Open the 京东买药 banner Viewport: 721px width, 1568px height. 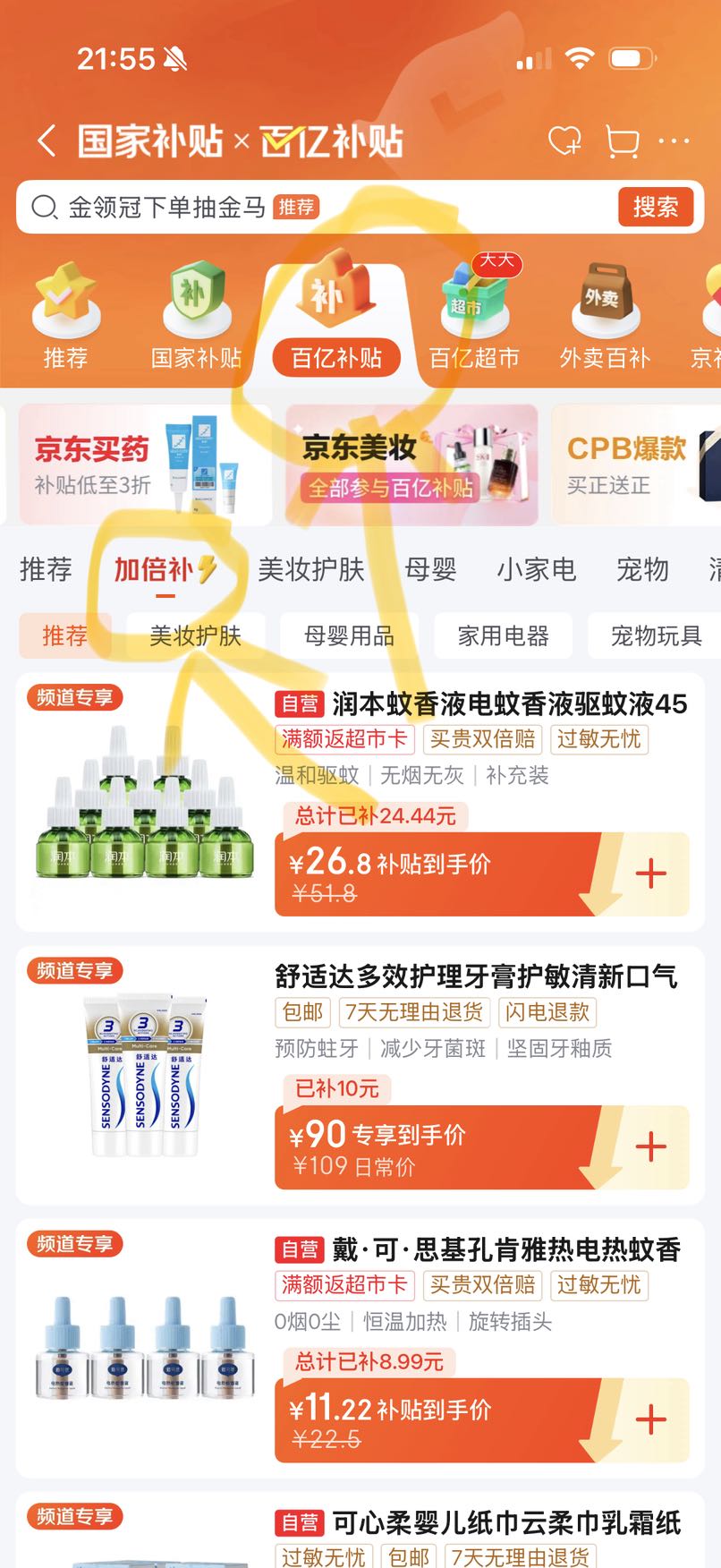(x=145, y=464)
